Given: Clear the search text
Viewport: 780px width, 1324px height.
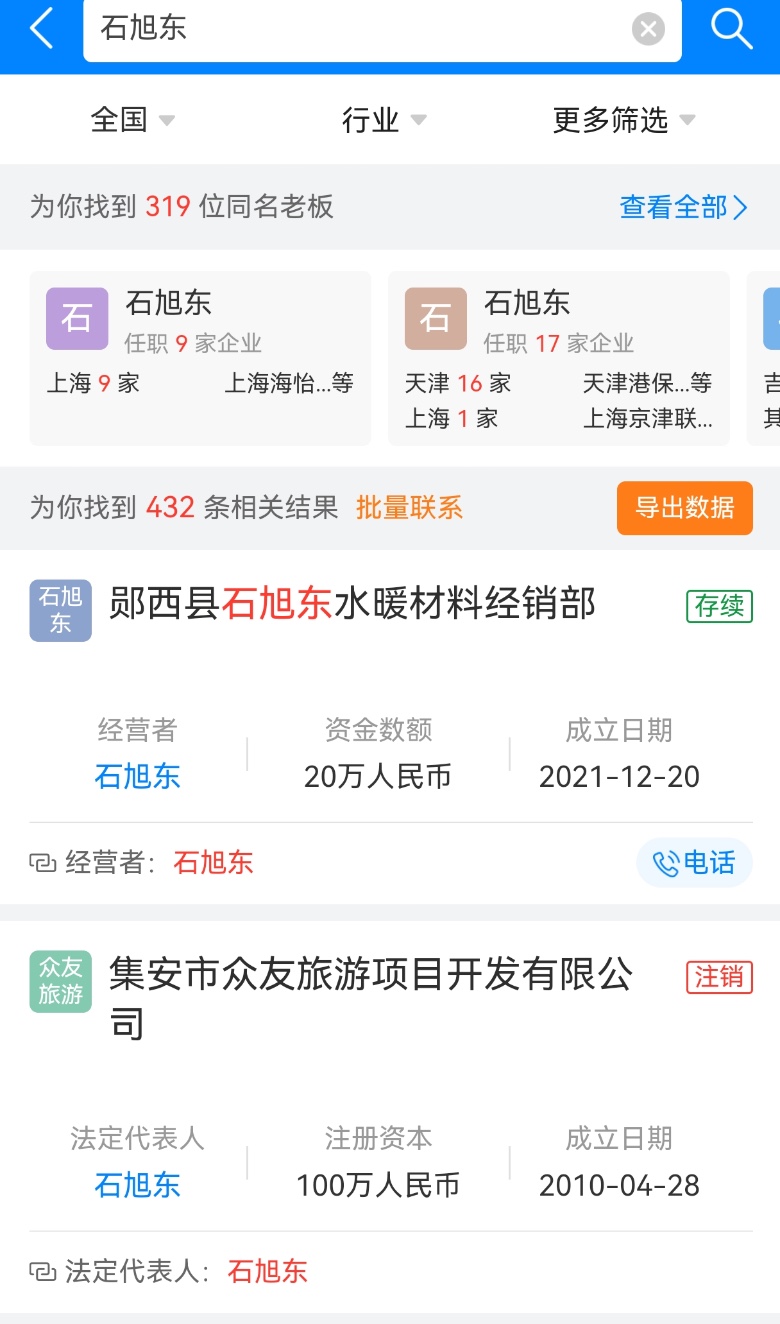Looking at the screenshot, I should coord(648,30).
